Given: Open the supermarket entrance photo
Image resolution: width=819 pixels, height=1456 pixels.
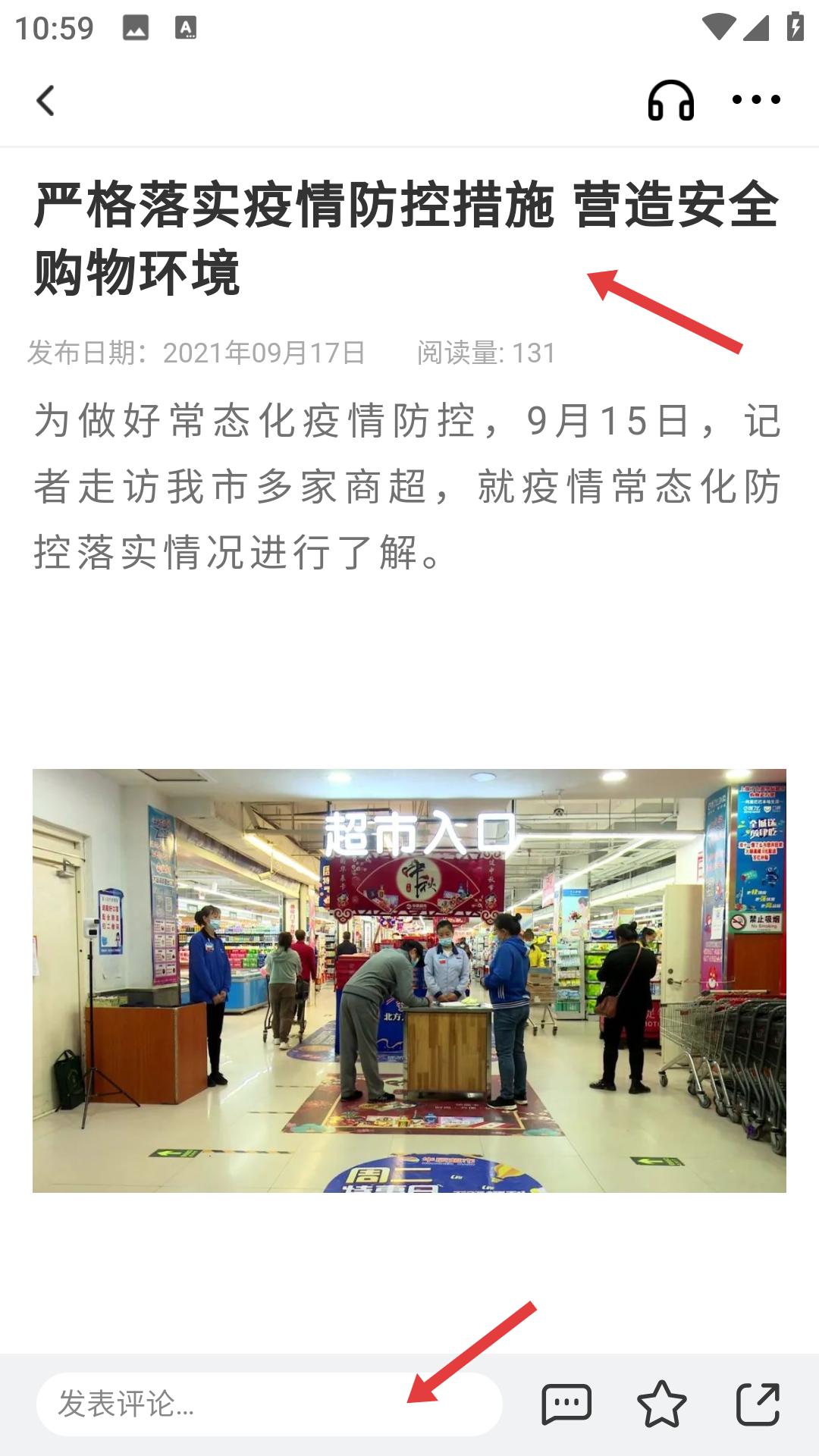Looking at the screenshot, I should coord(409,980).
